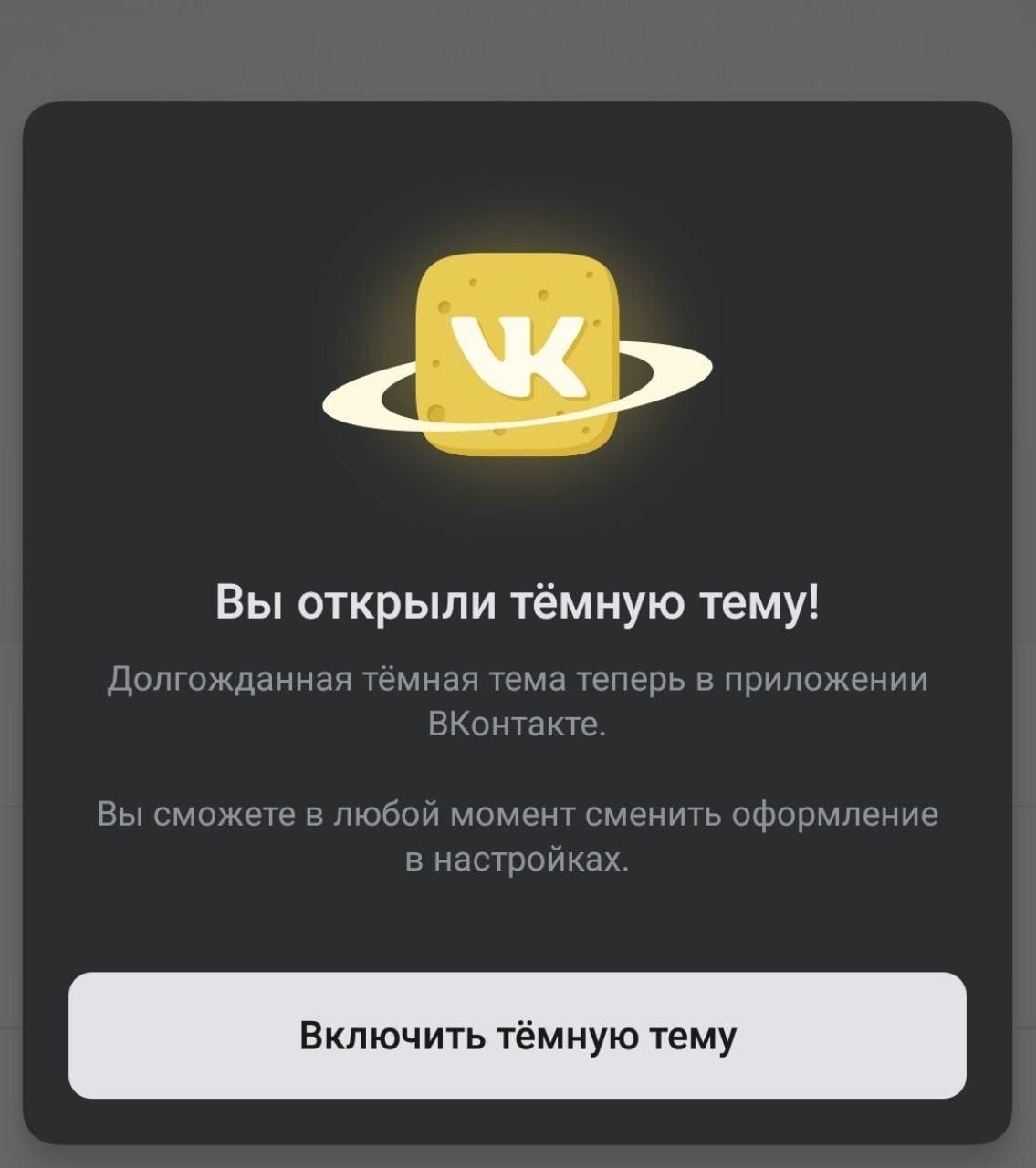Tap the "Включить тёмную тему" button
Image resolution: width=1036 pixels, height=1168 pixels.
click(x=517, y=1036)
